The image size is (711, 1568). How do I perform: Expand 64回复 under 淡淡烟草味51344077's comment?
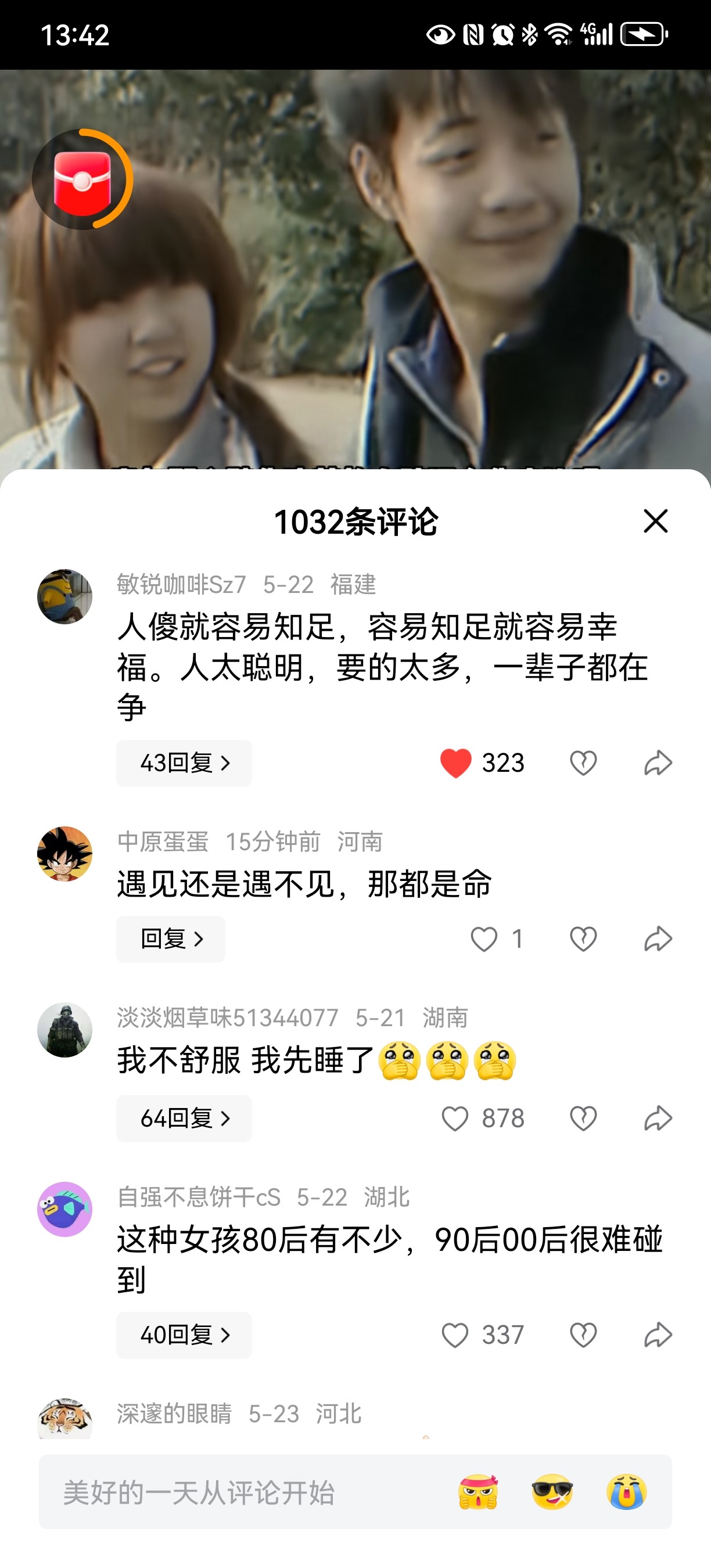184,1118
